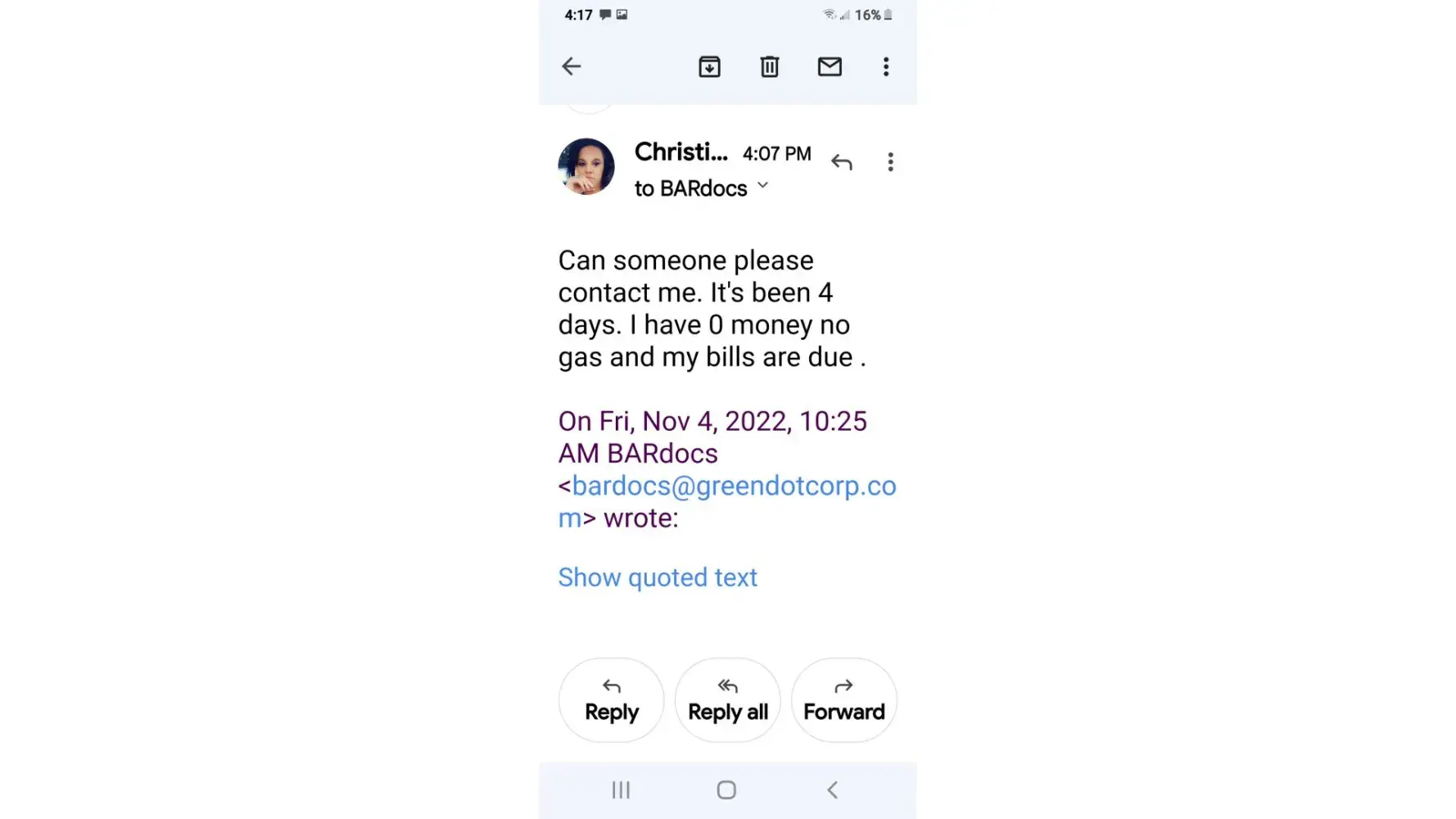
Task: Tap the Reply button
Action: 611,700
